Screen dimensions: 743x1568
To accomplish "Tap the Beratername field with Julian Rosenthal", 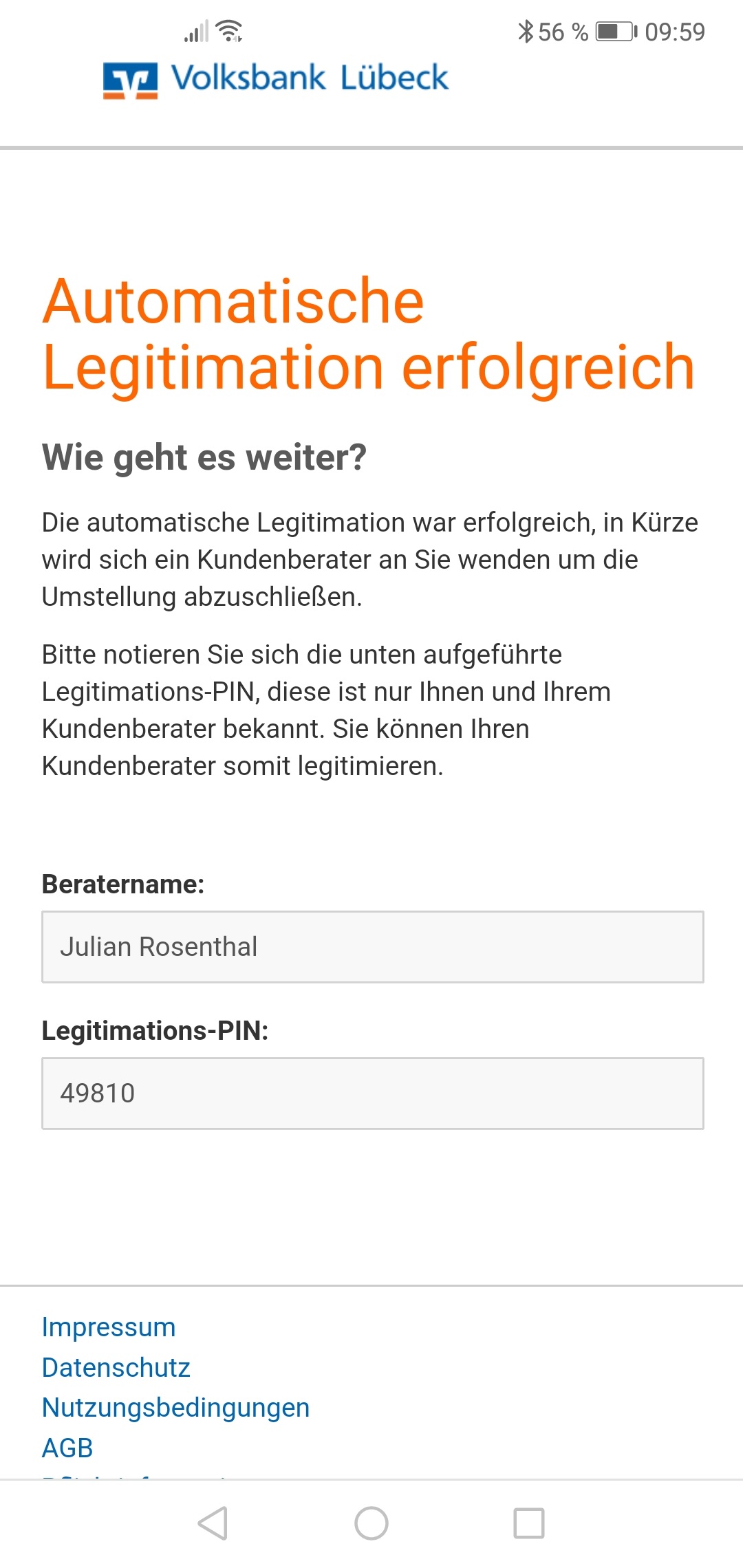I will click(x=373, y=947).
